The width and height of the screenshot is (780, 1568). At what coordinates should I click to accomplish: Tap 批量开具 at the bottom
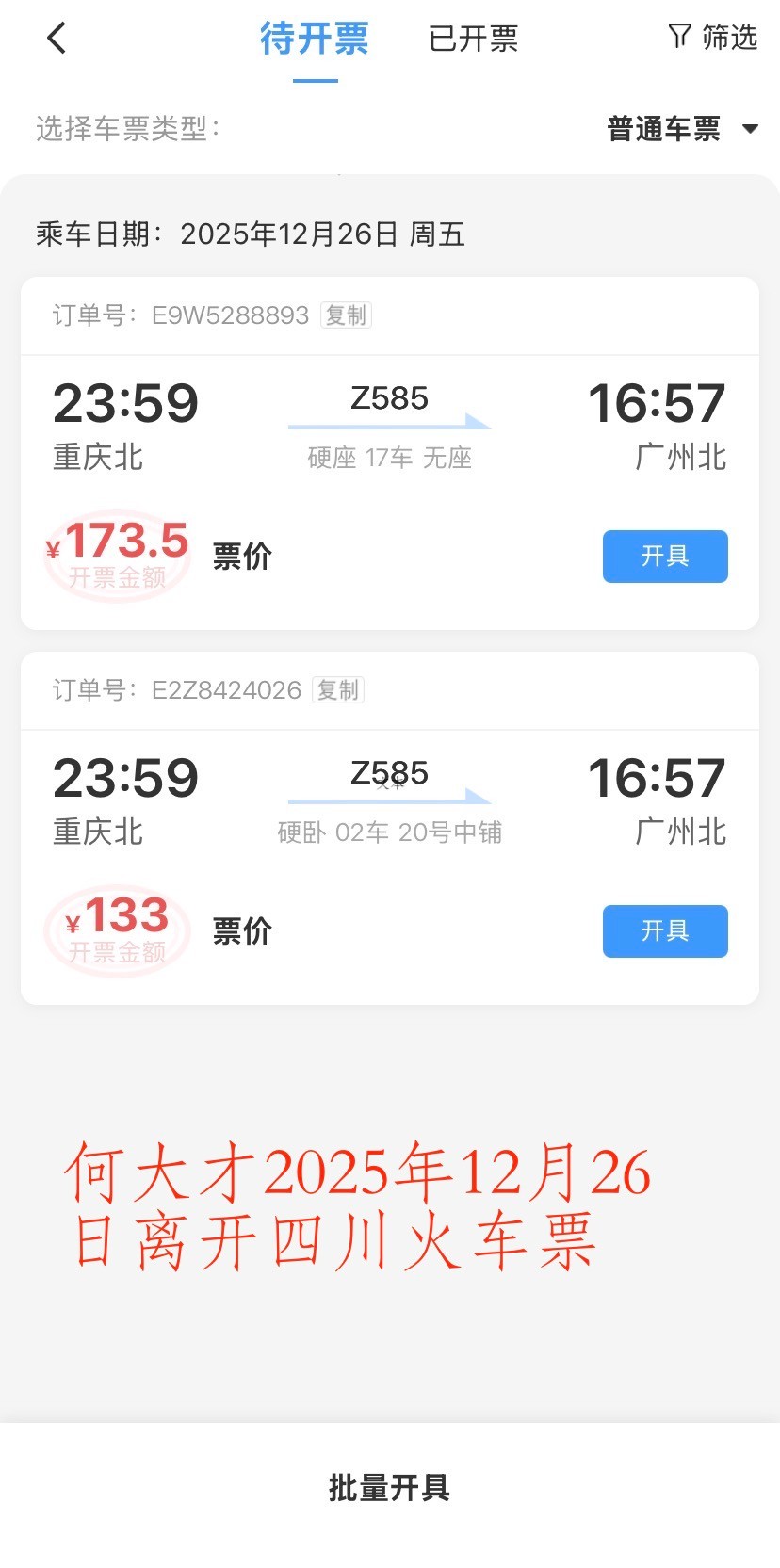point(389,1488)
